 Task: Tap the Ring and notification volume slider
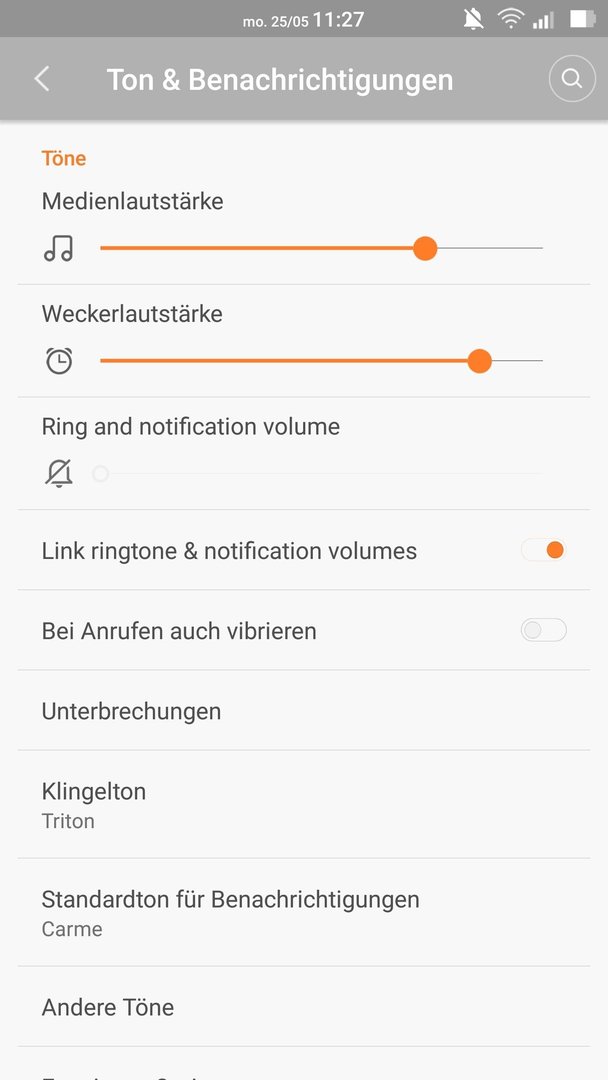pos(317,474)
